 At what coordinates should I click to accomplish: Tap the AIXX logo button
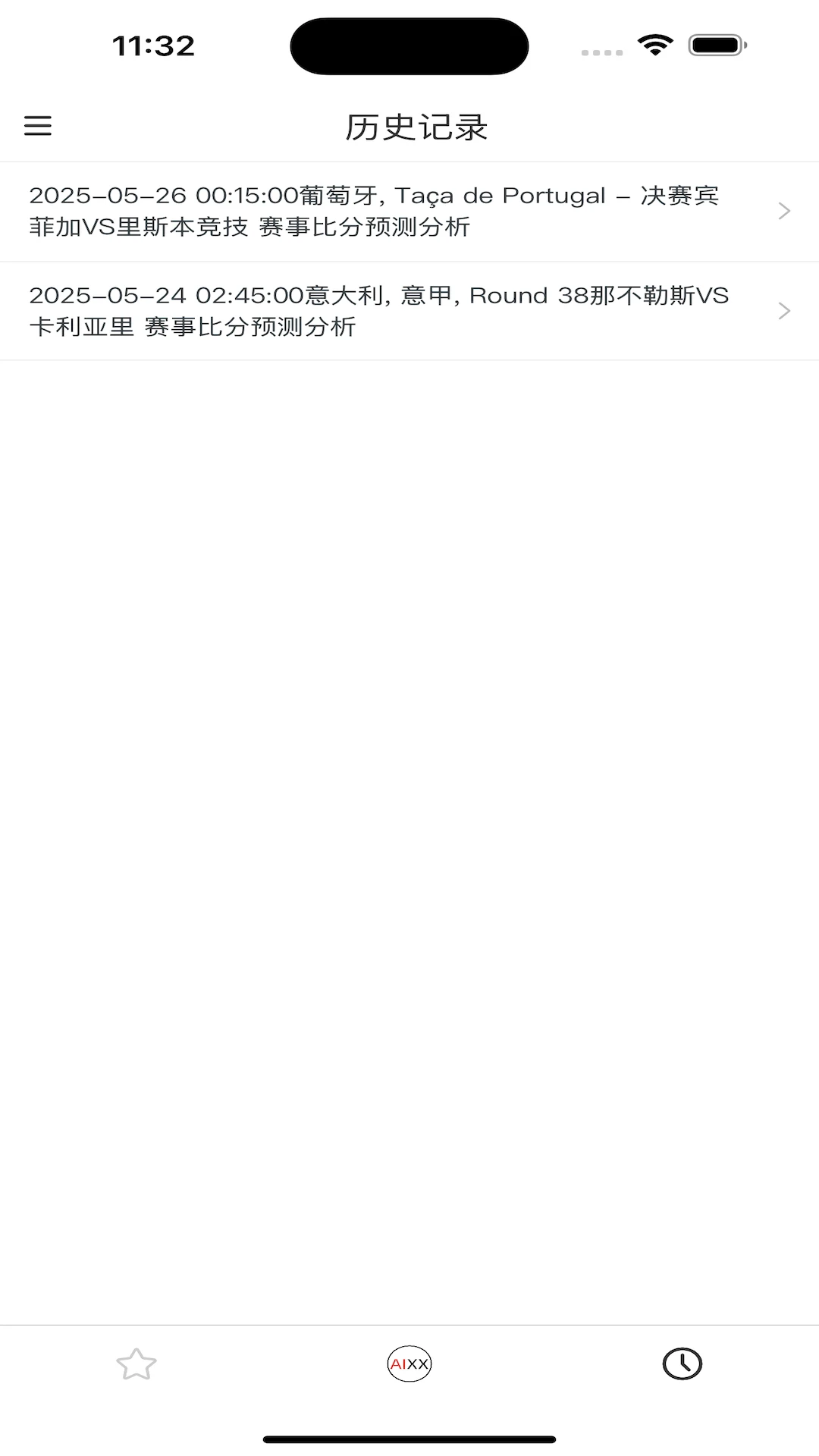click(x=409, y=1363)
